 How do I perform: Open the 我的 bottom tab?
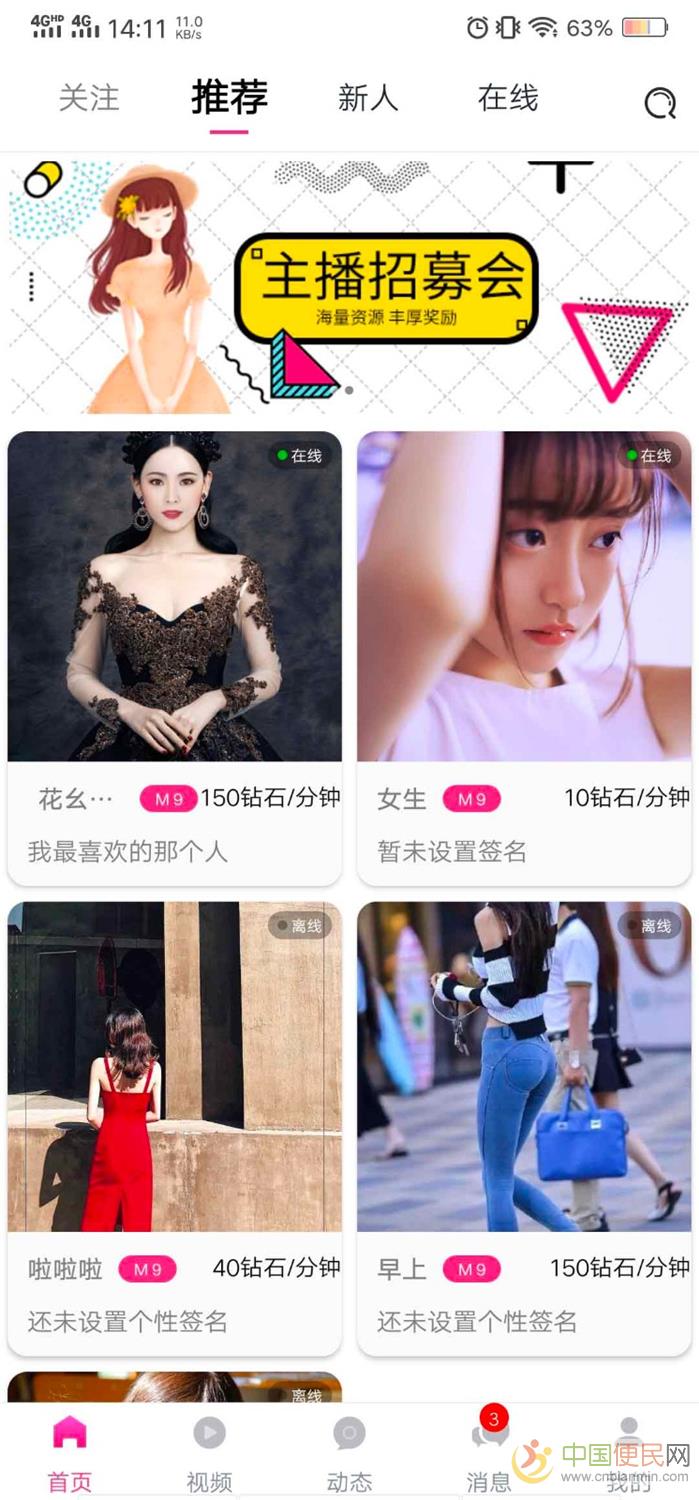pos(628,1452)
